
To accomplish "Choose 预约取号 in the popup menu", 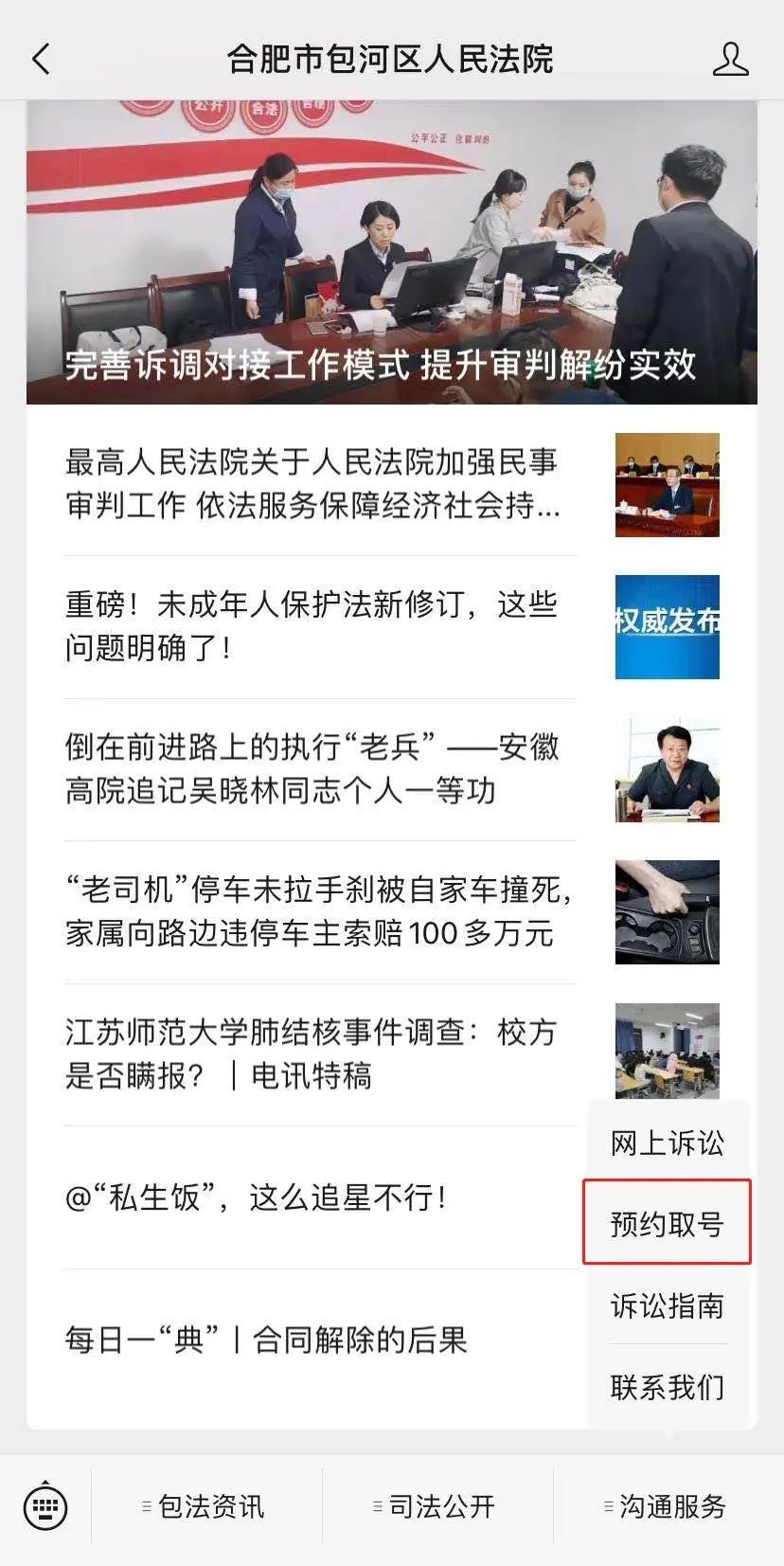I will [667, 1224].
